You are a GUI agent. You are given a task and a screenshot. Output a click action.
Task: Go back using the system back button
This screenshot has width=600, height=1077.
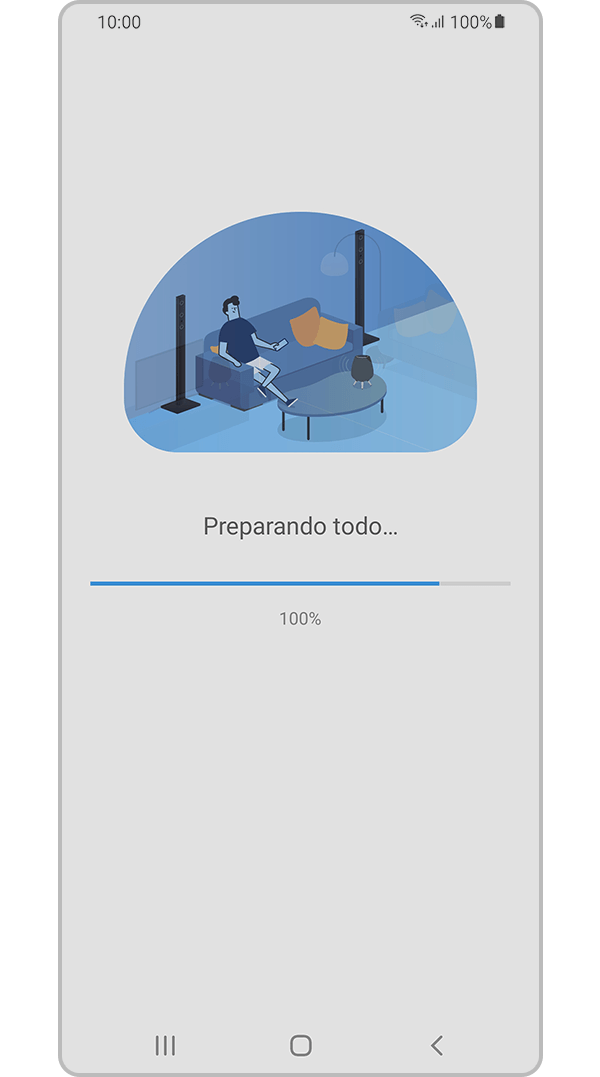tap(436, 1045)
